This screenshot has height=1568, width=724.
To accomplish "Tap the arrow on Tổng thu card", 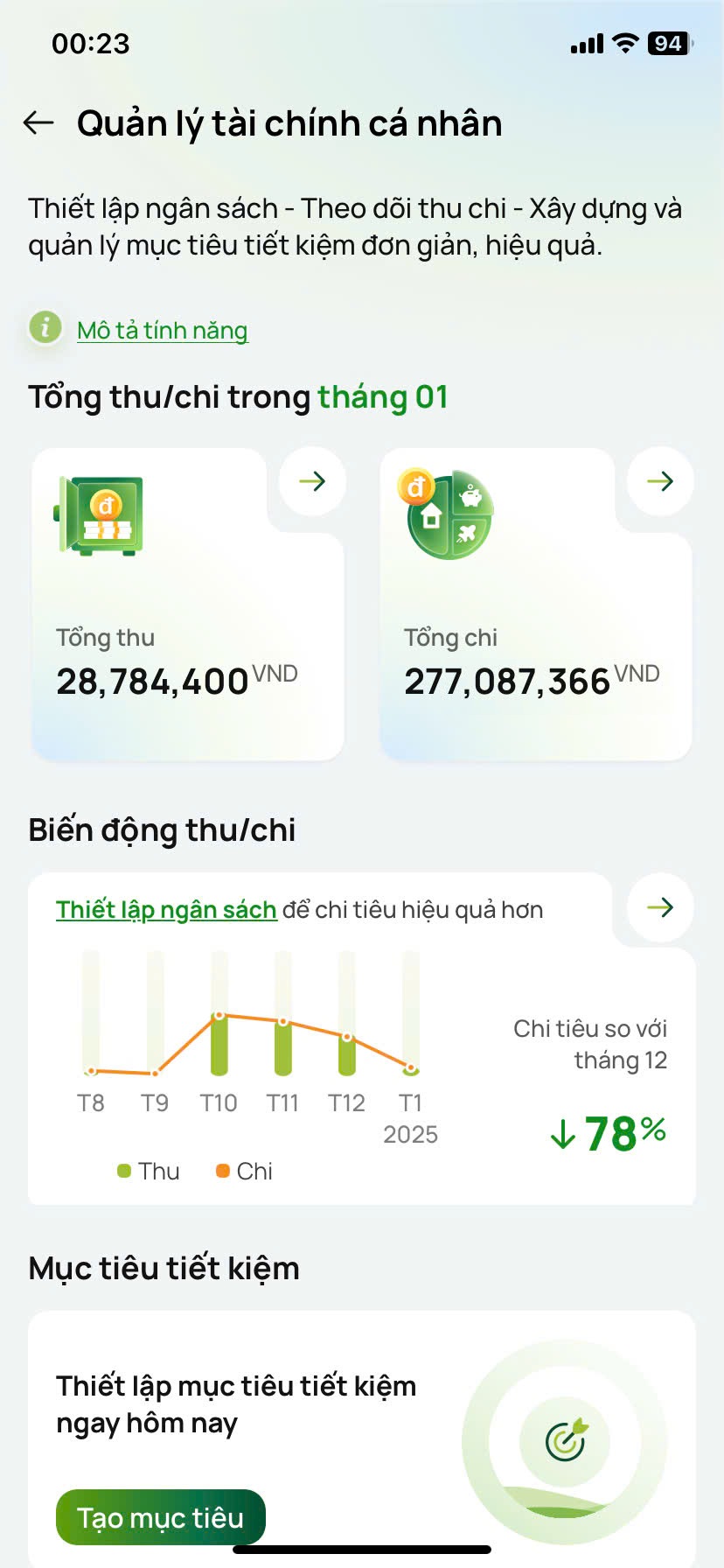I will [312, 481].
